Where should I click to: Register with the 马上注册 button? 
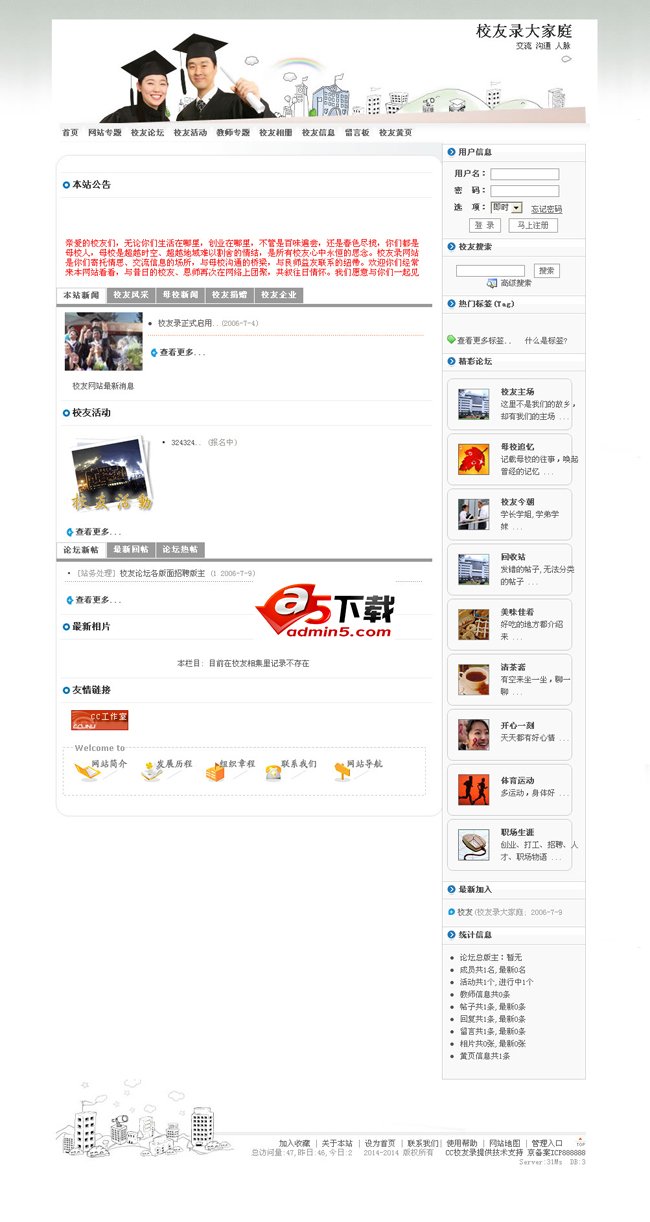[532, 226]
